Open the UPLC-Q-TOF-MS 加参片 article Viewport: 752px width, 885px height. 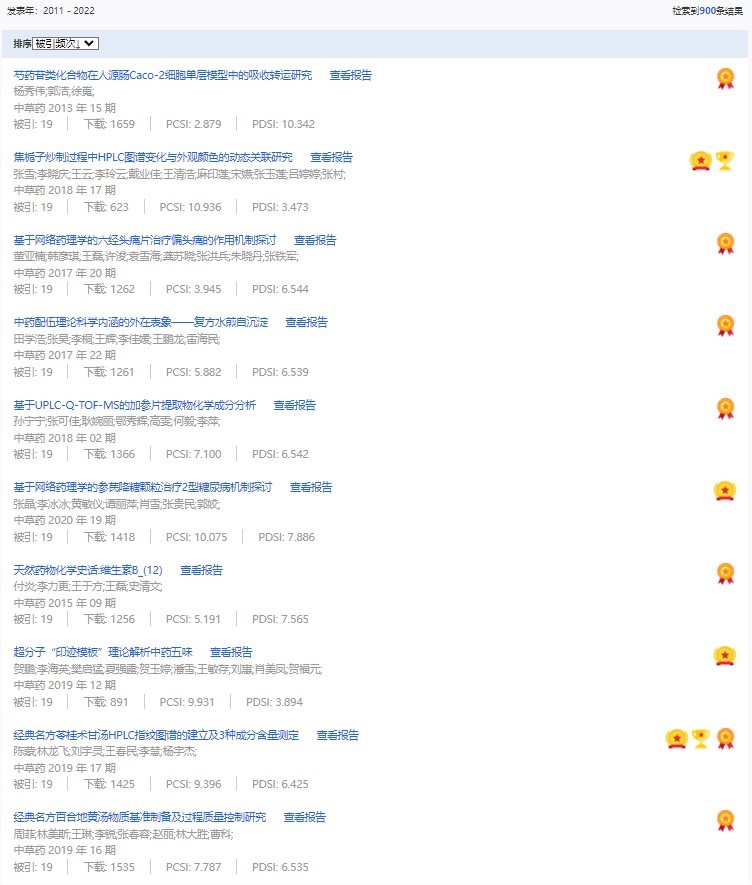click(134, 405)
